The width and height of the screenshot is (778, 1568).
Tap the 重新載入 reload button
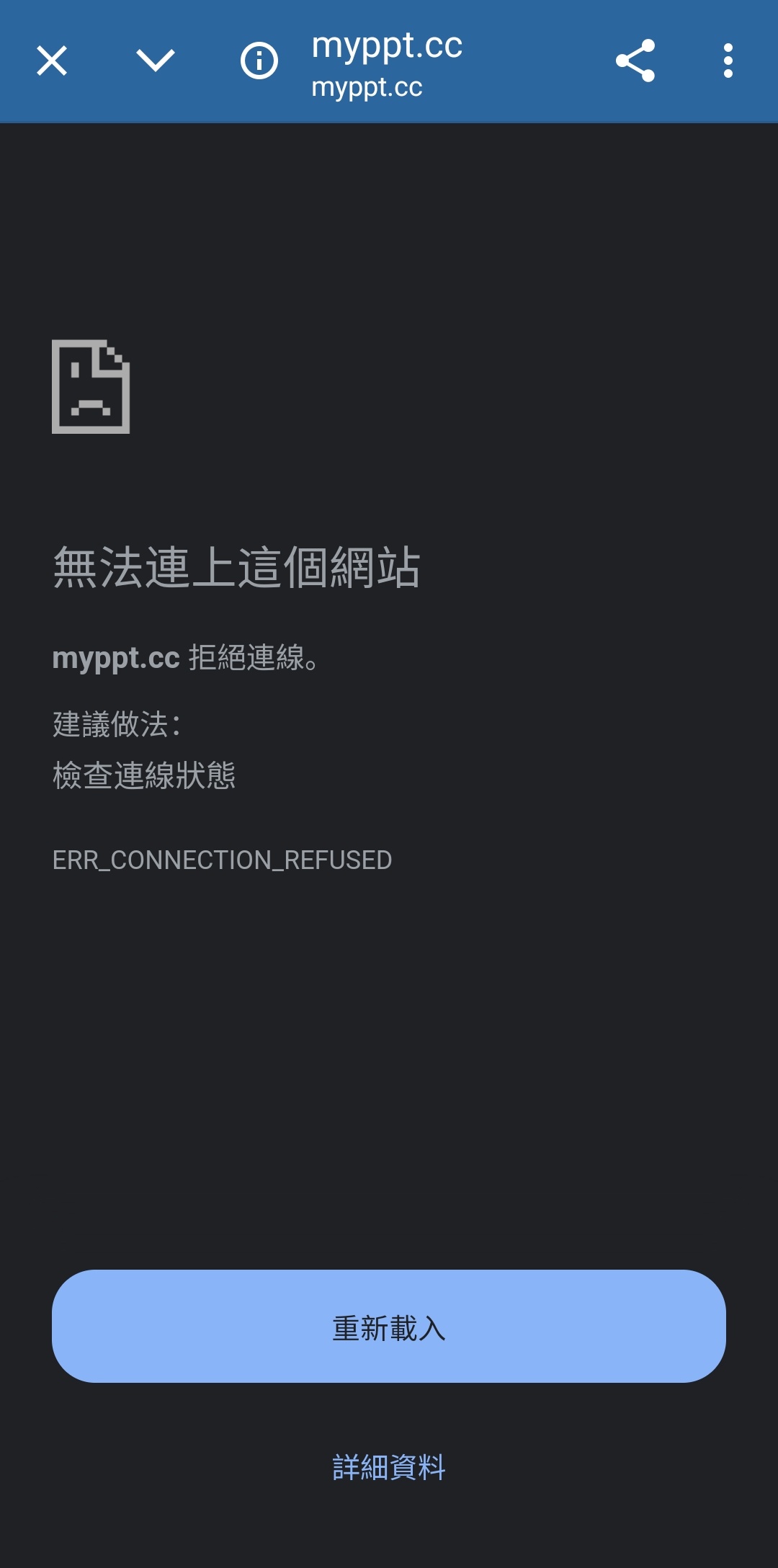pyautogui.click(x=389, y=1327)
